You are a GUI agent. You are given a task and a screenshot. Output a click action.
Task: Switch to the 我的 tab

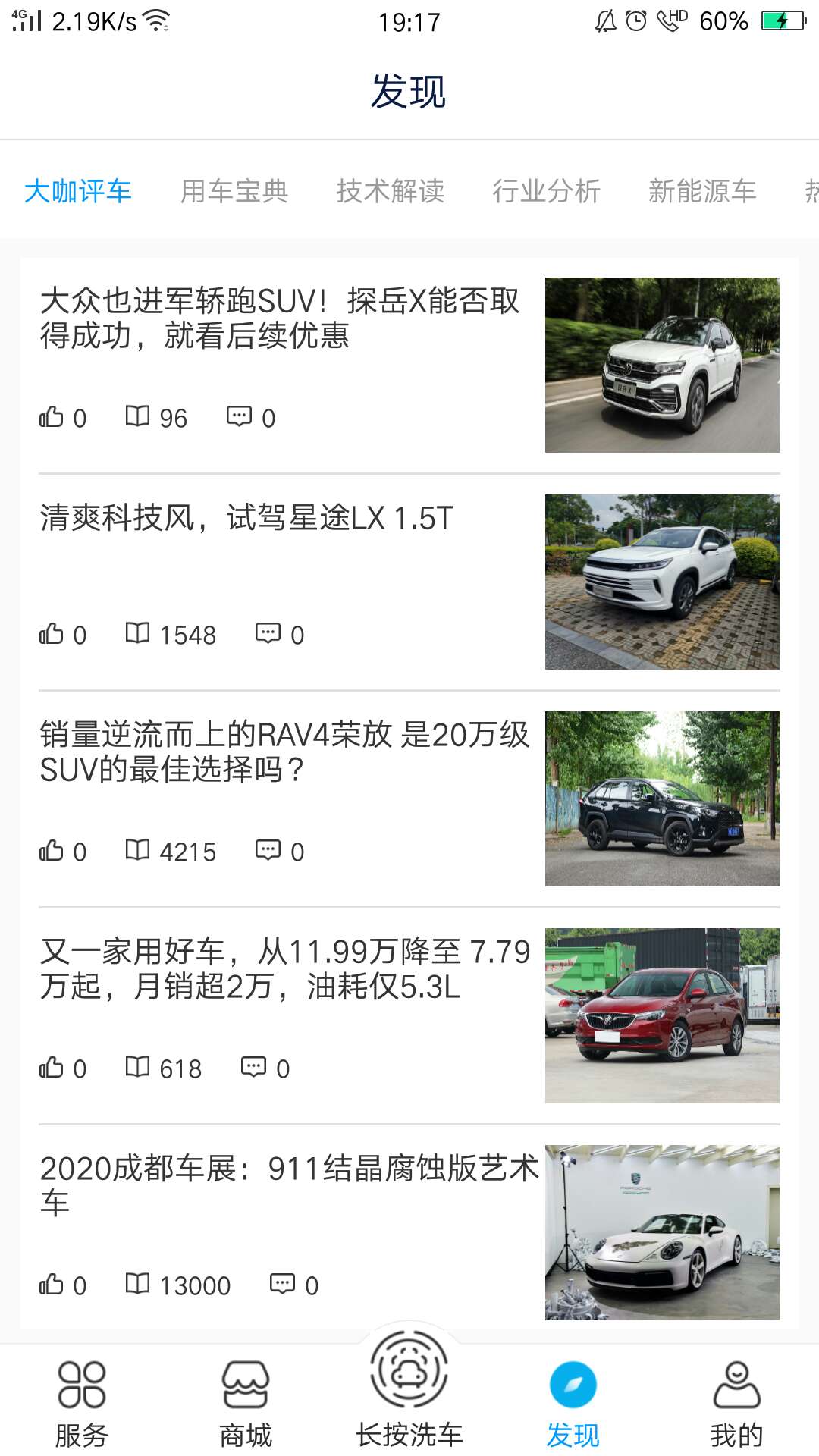coord(736,1403)
